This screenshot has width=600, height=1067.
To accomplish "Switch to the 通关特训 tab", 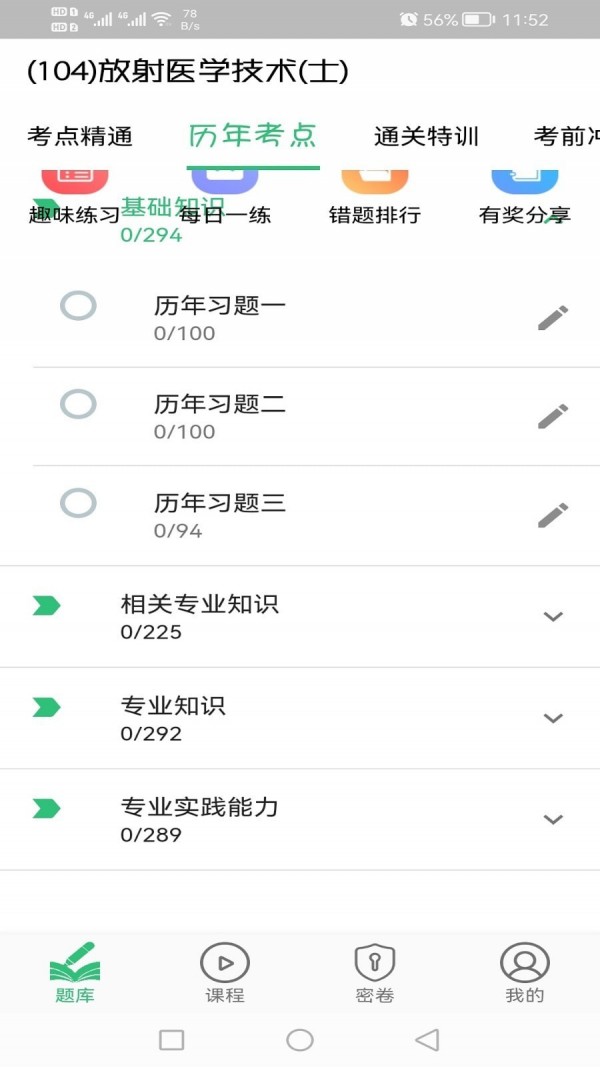I will (427, 137).
